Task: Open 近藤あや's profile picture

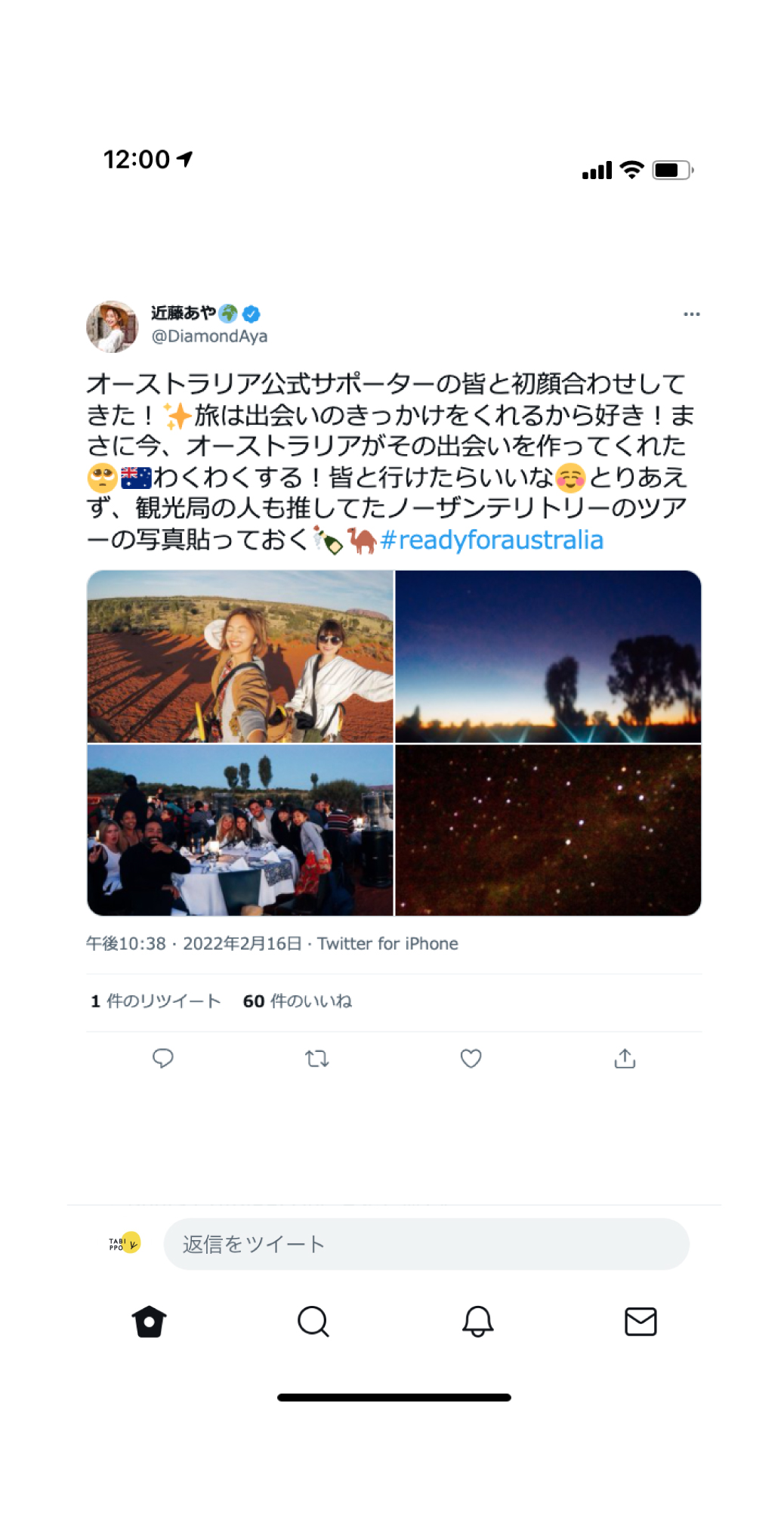Action: pyautogui.click(x=113, y=326)
